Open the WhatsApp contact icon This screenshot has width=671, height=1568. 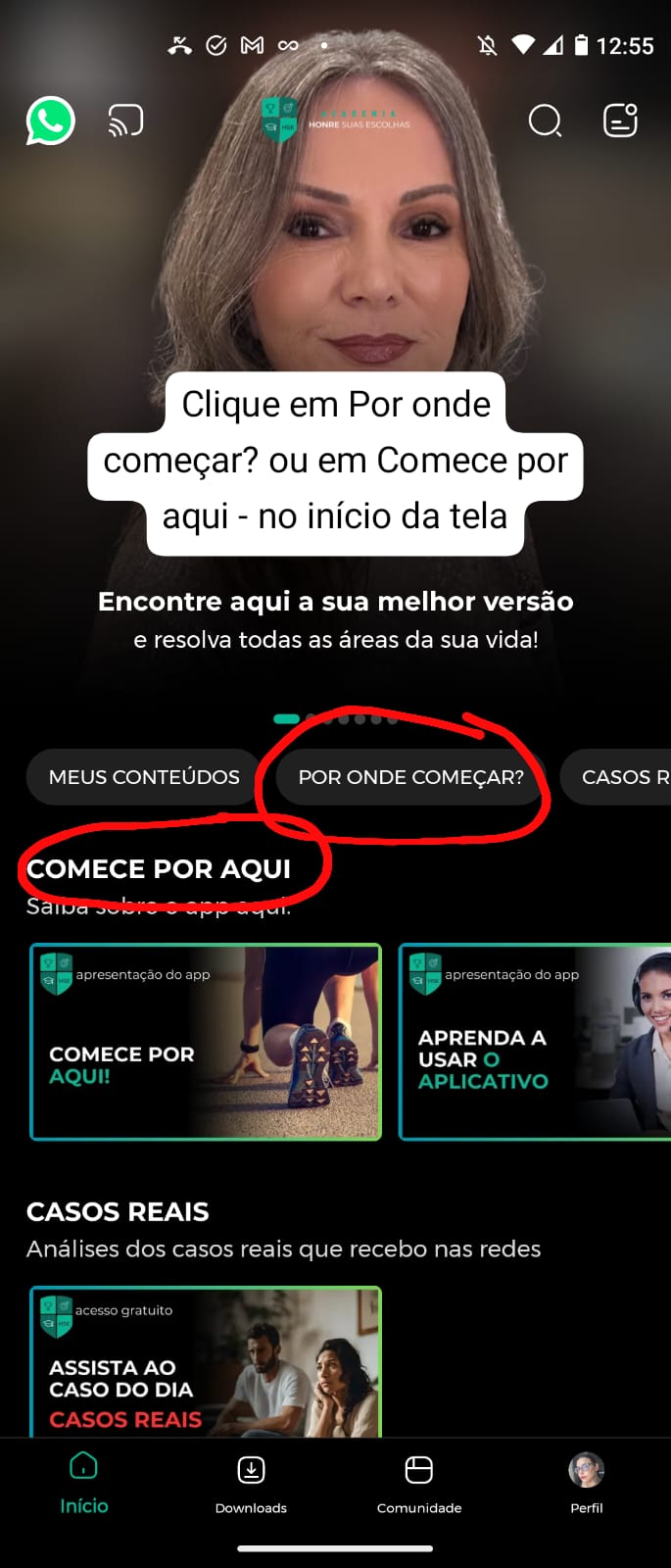click(x=50, y=121)
